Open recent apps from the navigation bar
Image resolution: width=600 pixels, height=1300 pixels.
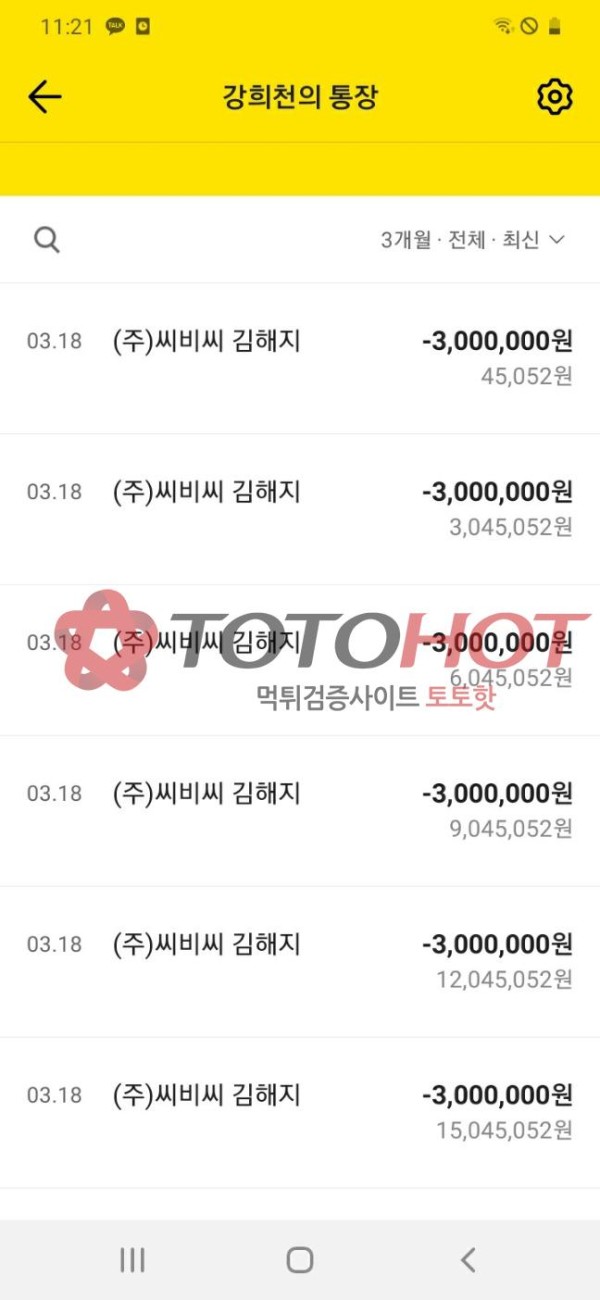tap(132, 1260)
